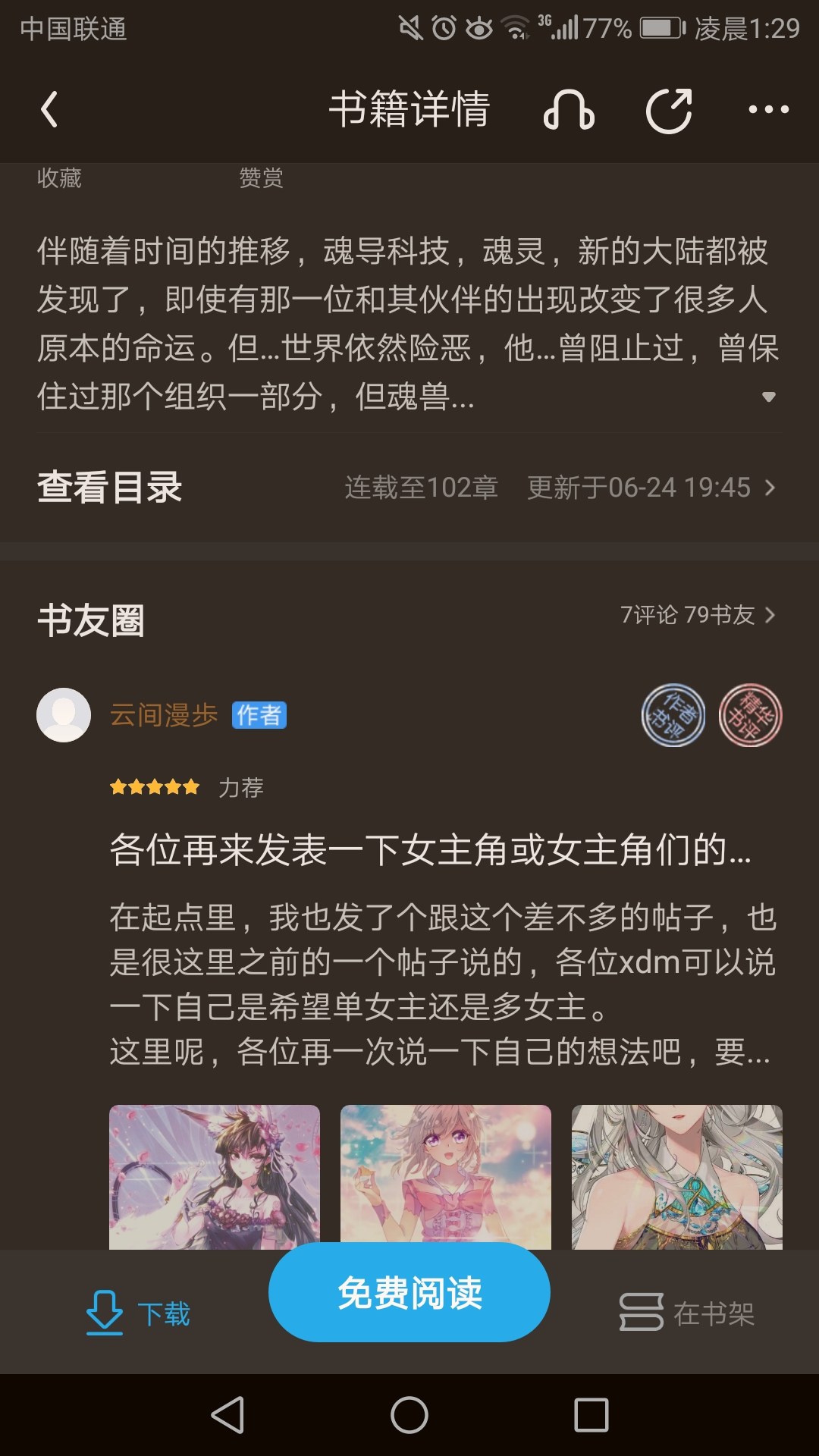Open the headphone audiobook listening option
Viewport: 819px width, 1456px height.
tap(569, 110)
